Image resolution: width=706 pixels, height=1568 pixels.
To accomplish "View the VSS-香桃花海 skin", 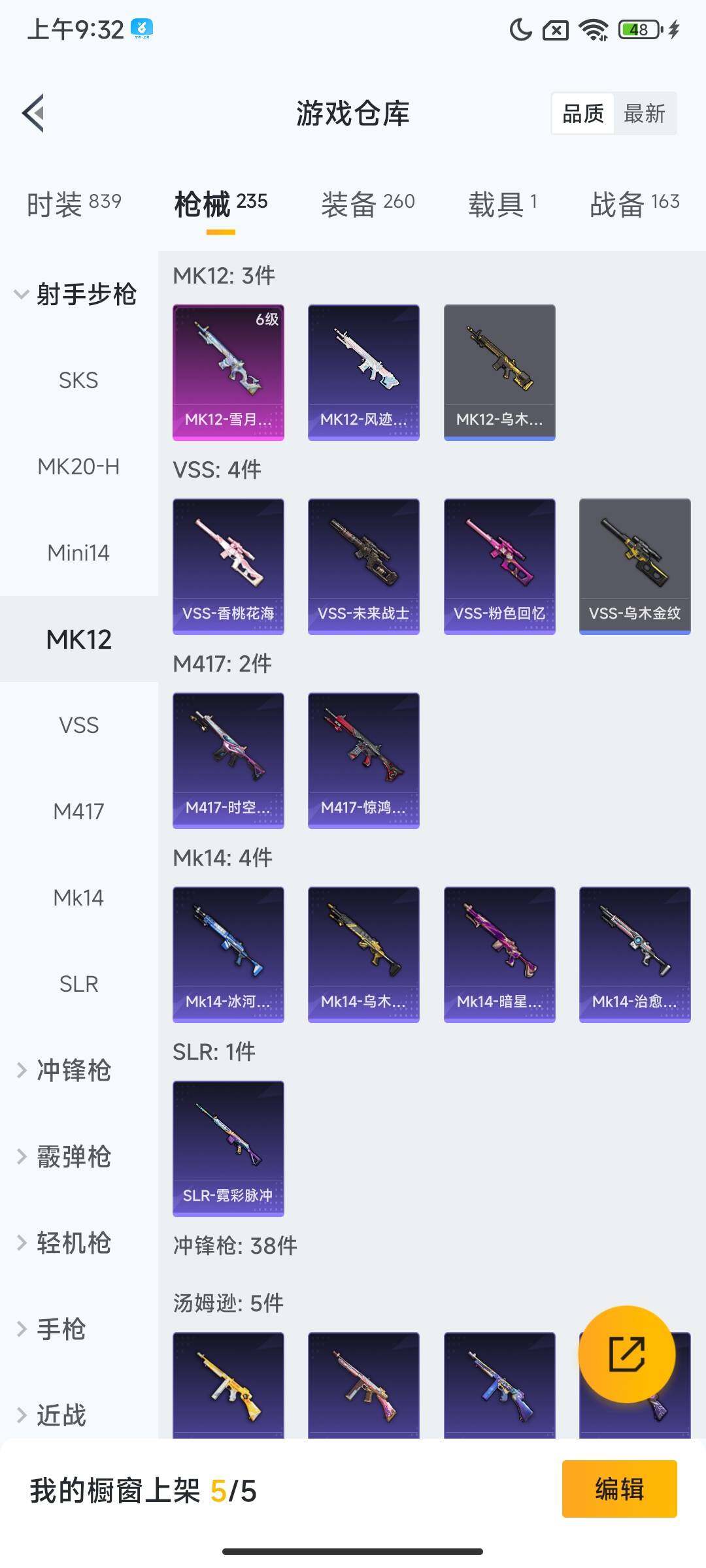I will pyautogui.click(x=228, y=566).
